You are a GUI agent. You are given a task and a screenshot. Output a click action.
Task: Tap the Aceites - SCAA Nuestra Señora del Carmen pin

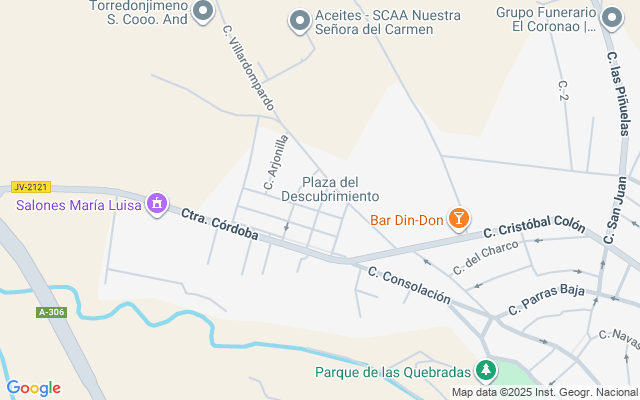(299, 20)
